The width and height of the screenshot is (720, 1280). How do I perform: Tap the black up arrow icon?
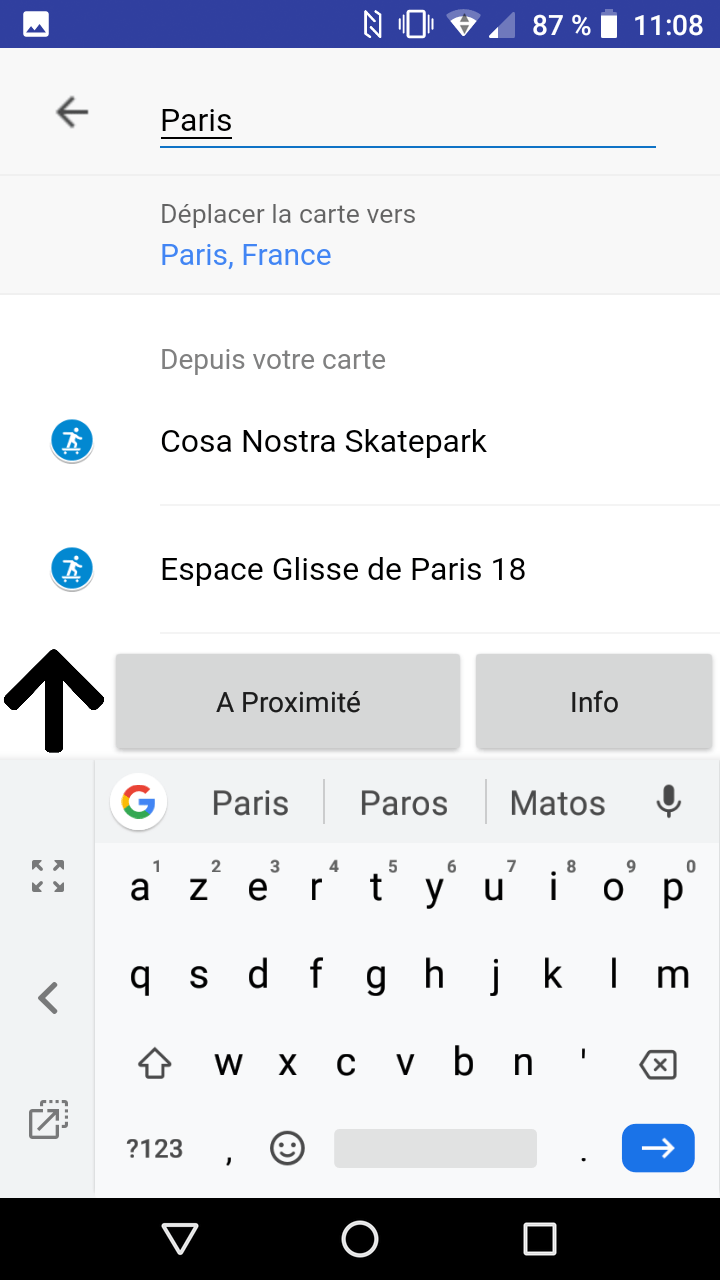[x=54, y=701]
